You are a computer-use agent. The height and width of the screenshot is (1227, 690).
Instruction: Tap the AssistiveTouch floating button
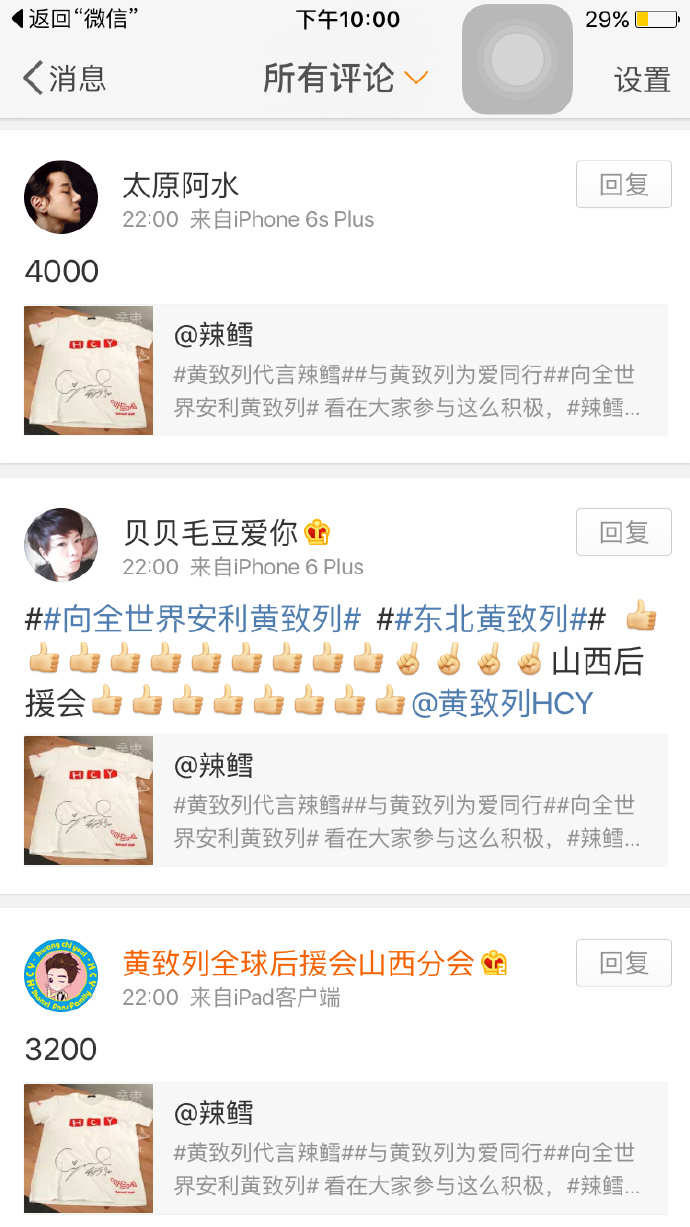pyautogui.click(x=517, y=59)
